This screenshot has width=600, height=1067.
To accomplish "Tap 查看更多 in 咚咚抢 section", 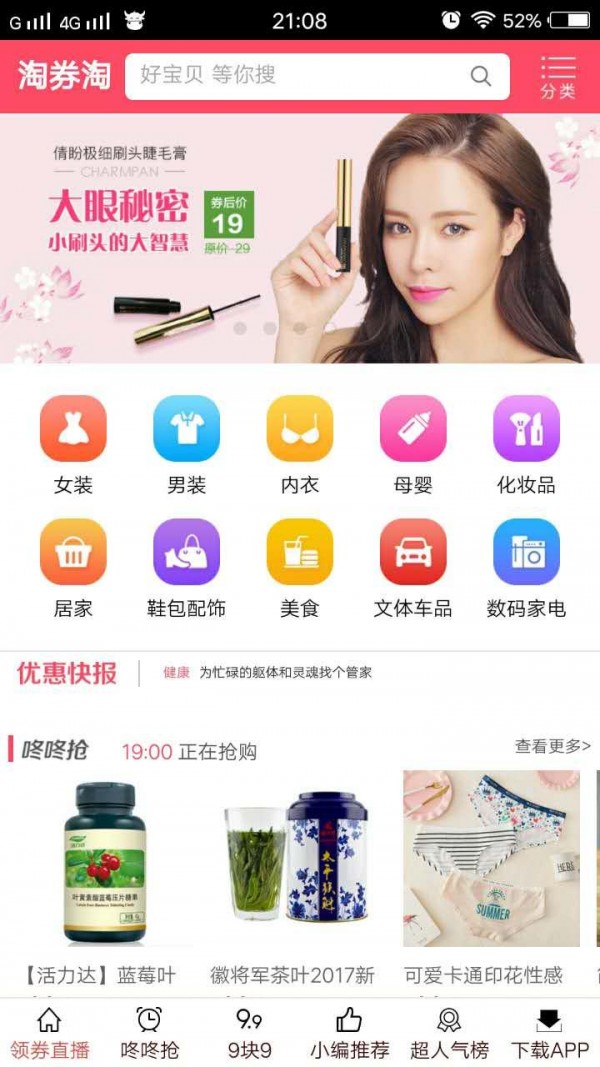I will click(x=552, y=746).
